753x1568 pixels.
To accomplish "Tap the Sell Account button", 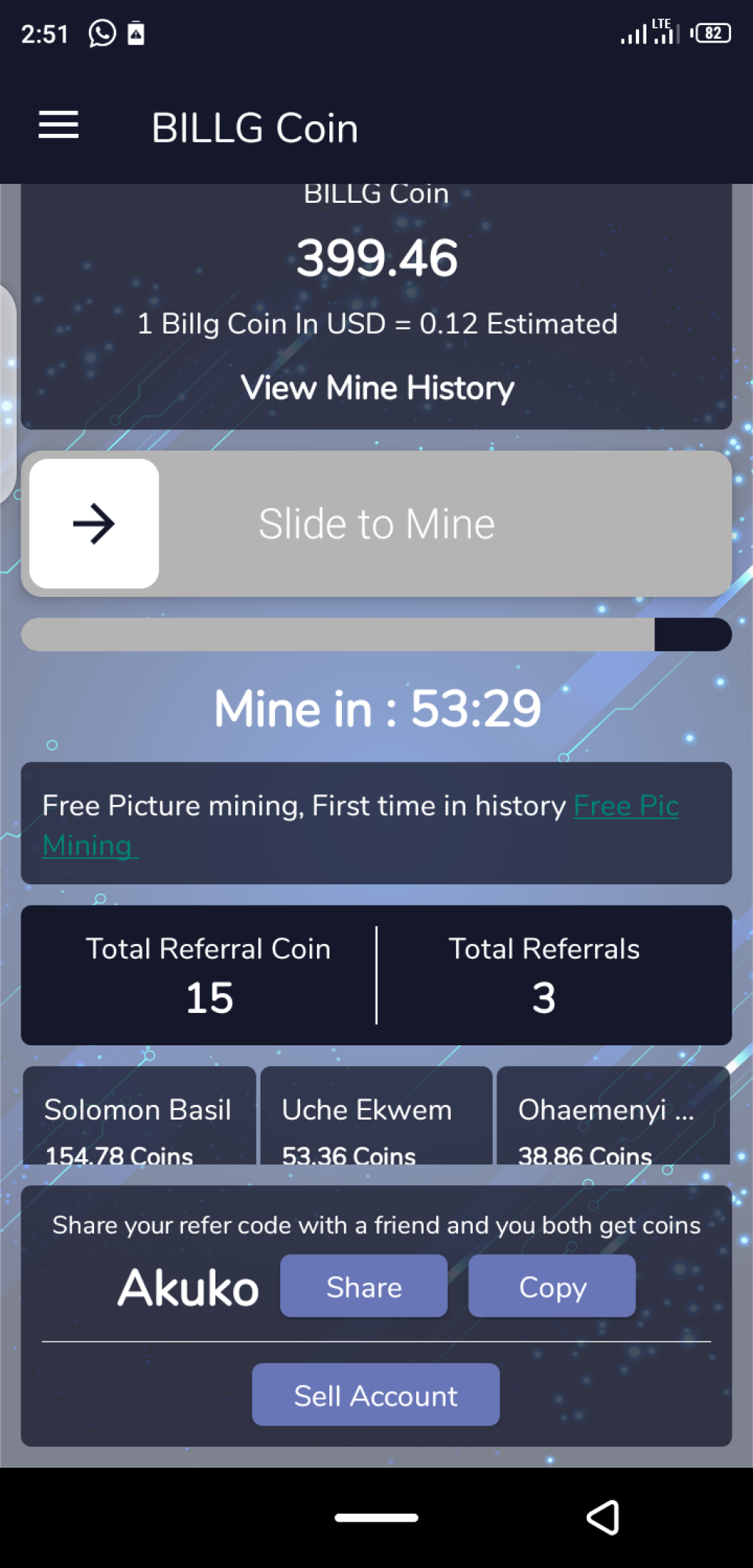I will (376, 1395).
